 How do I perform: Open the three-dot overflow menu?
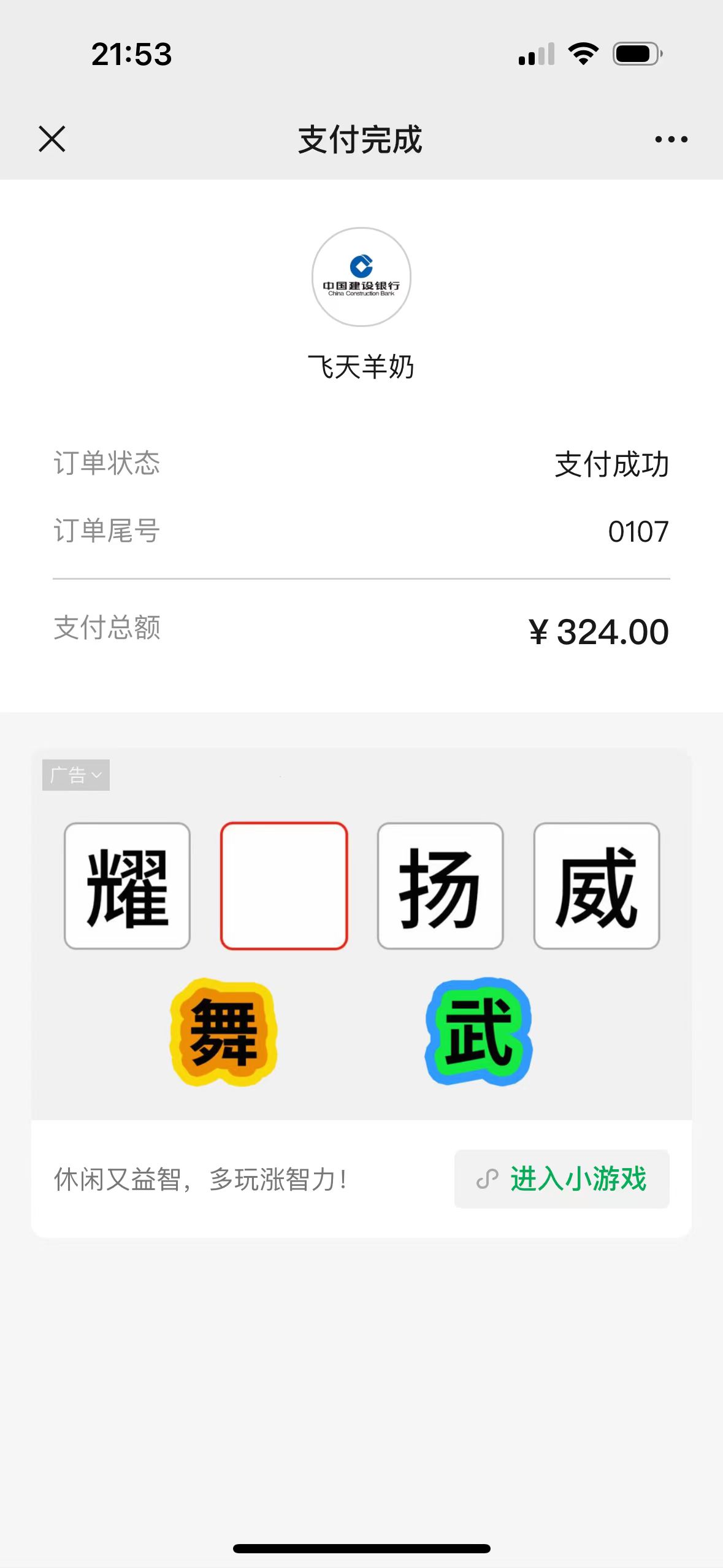671,139
